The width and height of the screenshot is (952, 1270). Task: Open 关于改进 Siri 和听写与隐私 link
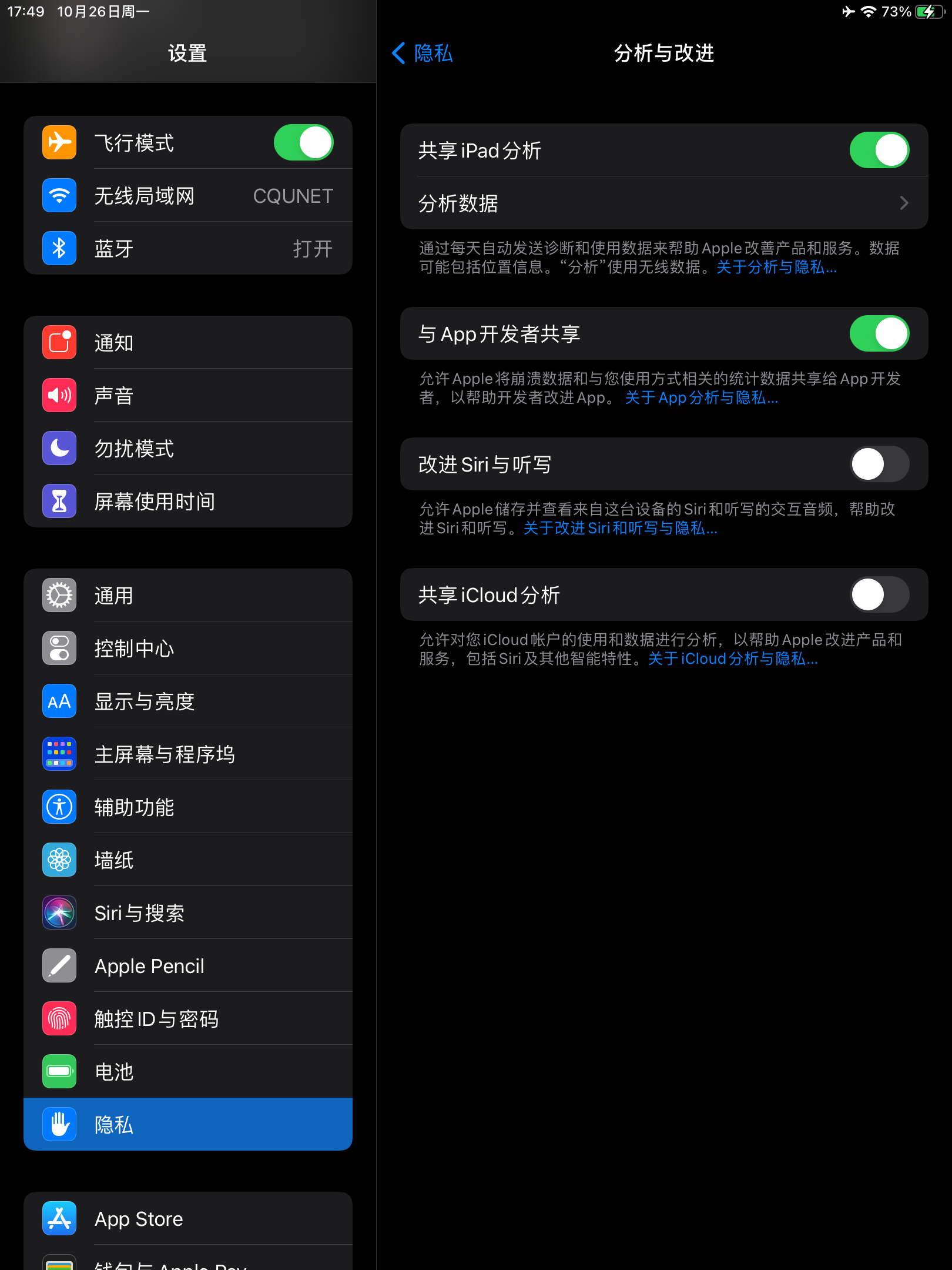620,529
